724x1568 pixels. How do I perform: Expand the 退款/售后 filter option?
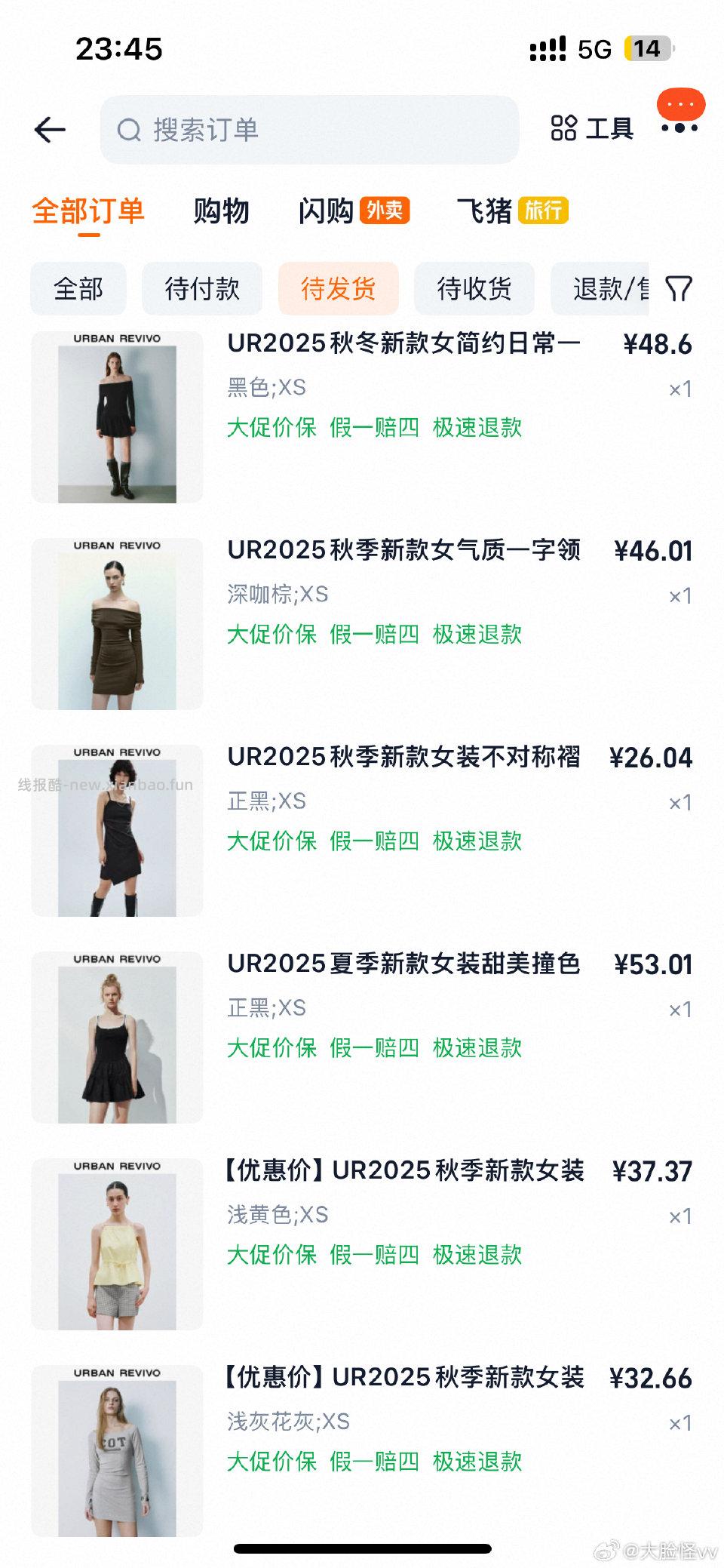(611, 288)
